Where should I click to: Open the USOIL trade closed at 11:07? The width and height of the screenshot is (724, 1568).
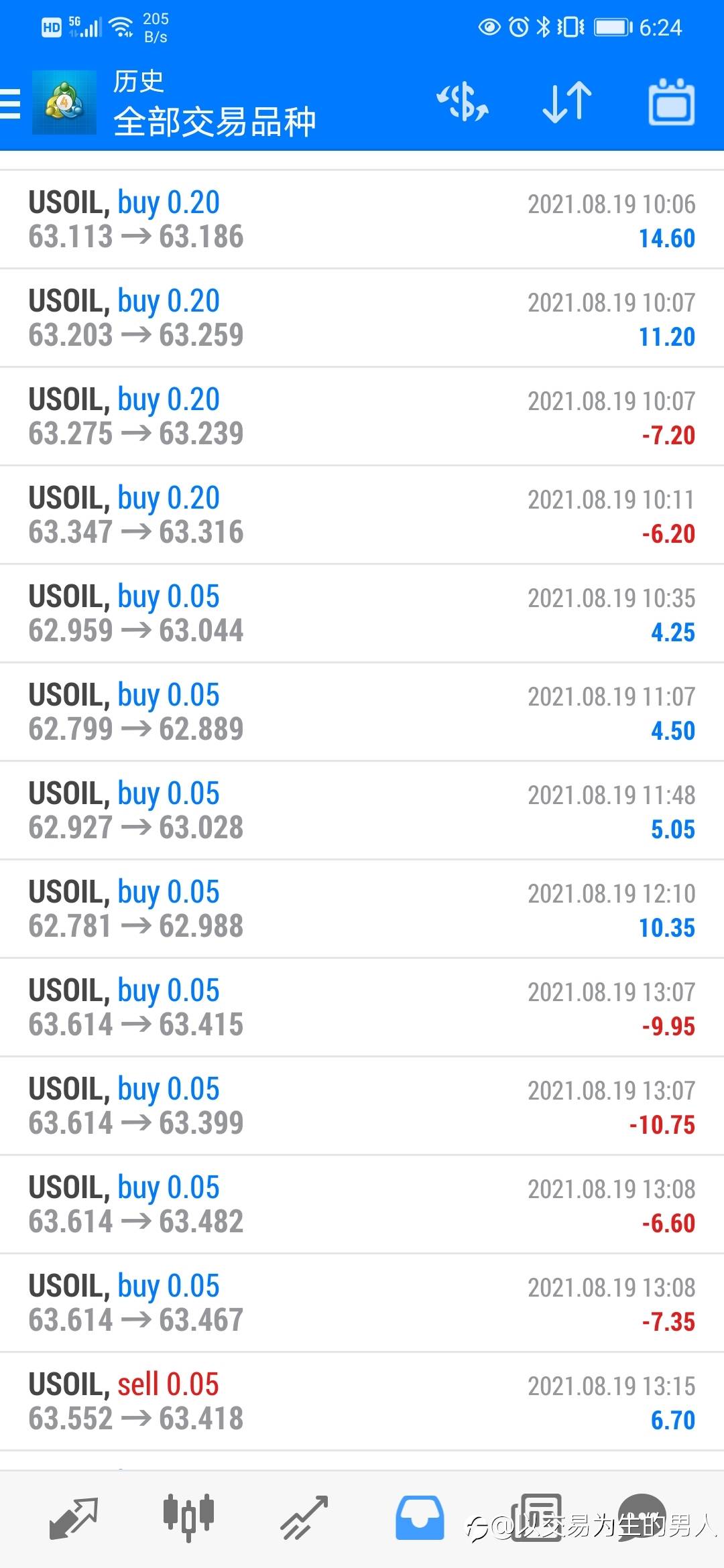click(x=362, y=712)
